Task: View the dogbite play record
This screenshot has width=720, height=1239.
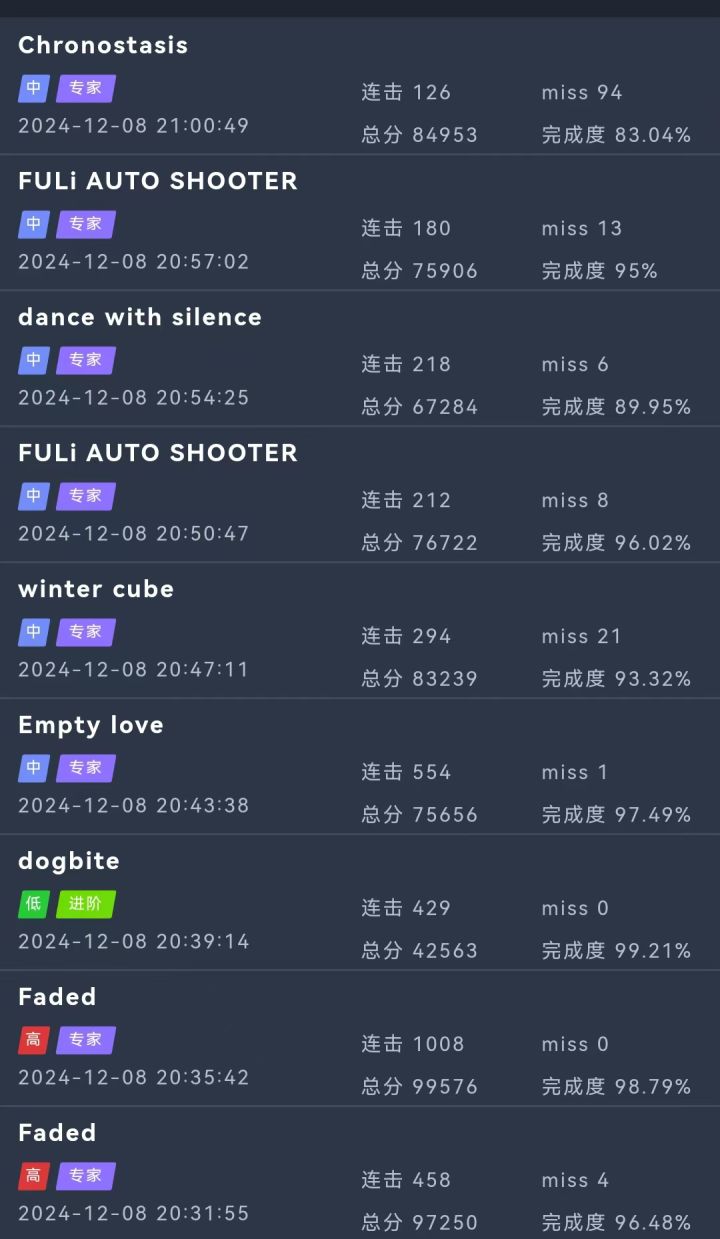Action: pos(360,903)
